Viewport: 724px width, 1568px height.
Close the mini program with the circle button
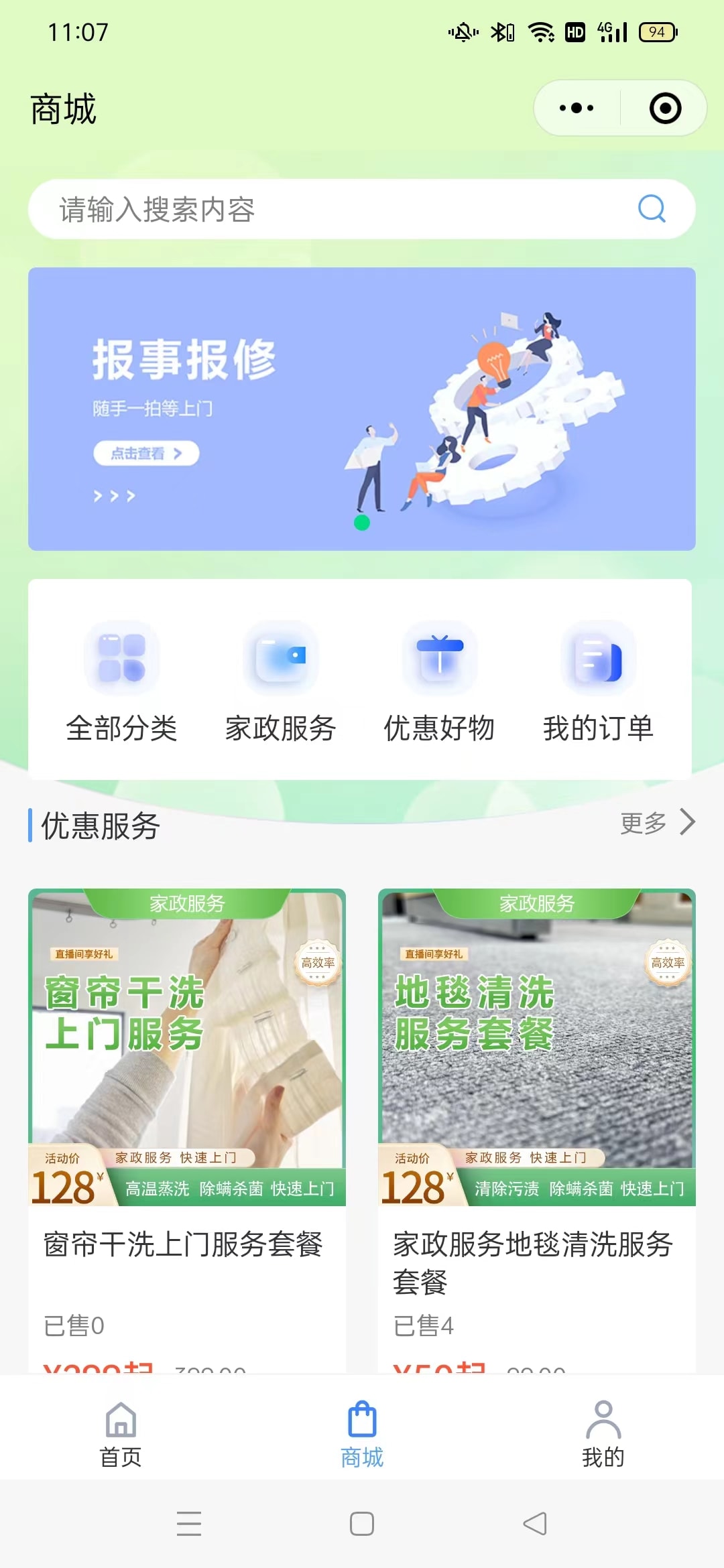(x=665, y=108)
